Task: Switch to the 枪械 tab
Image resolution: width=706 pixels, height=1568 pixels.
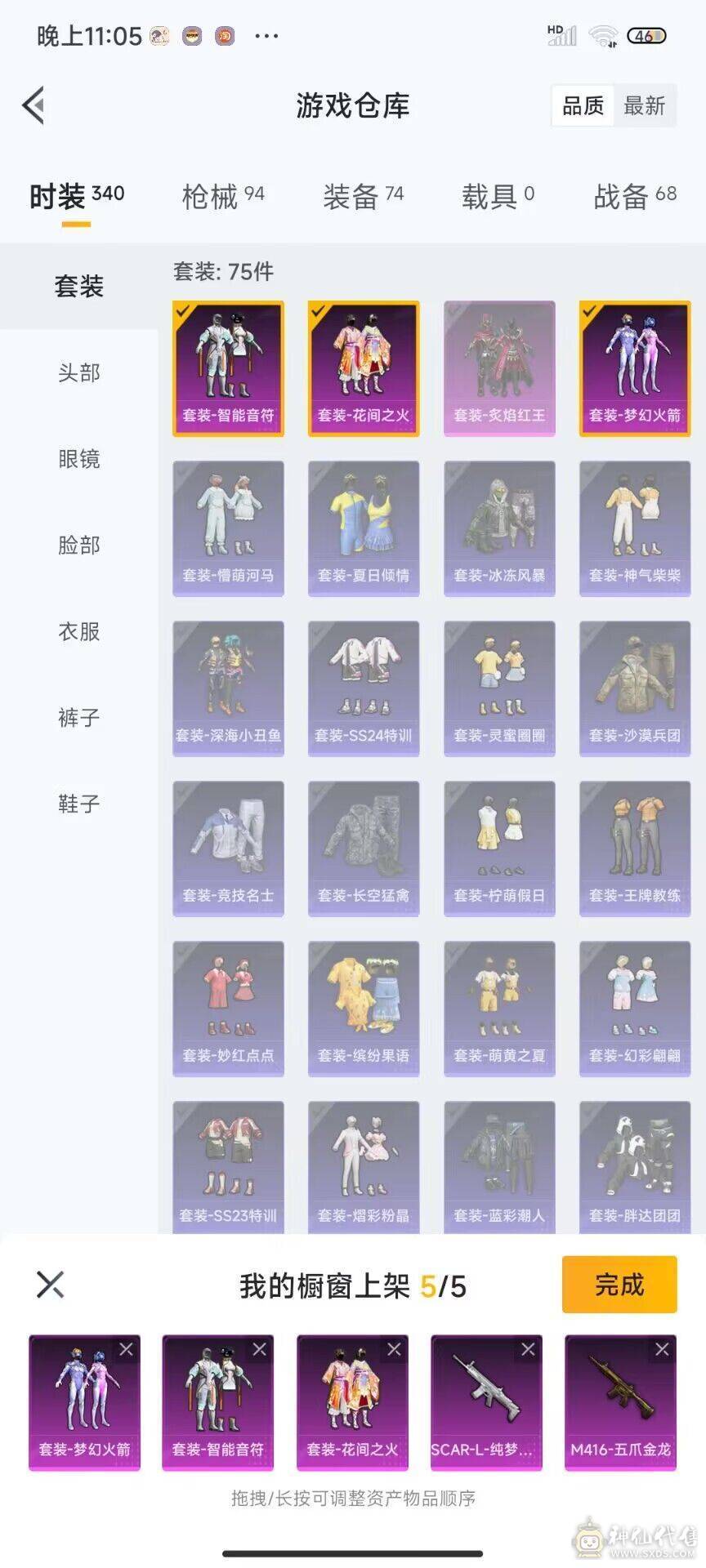Action: (222, 196)
